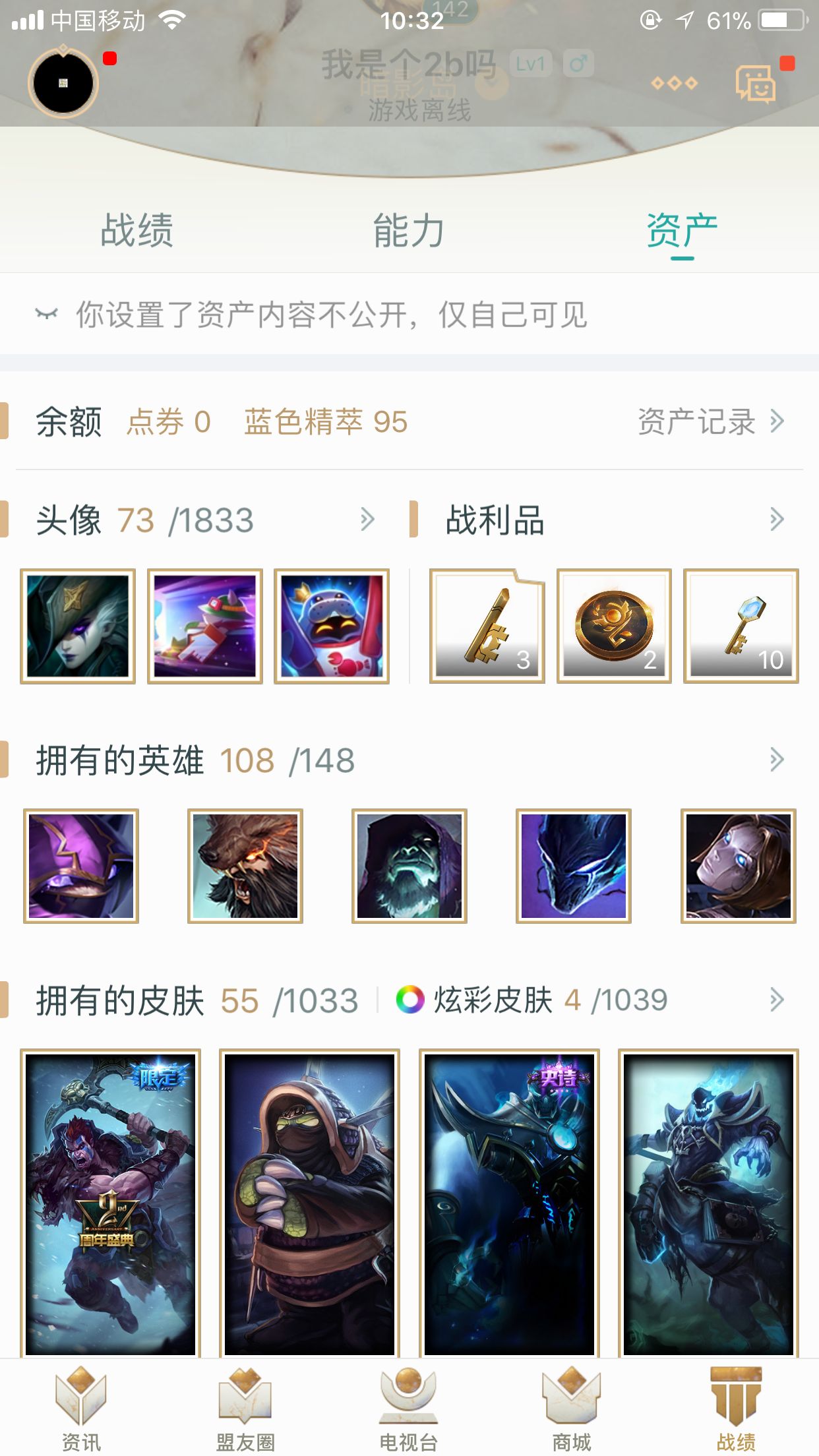Screen dimensions: 819x1456
Task: Expand the 拥有的英雄 owned heroes list
Action: 777,760
